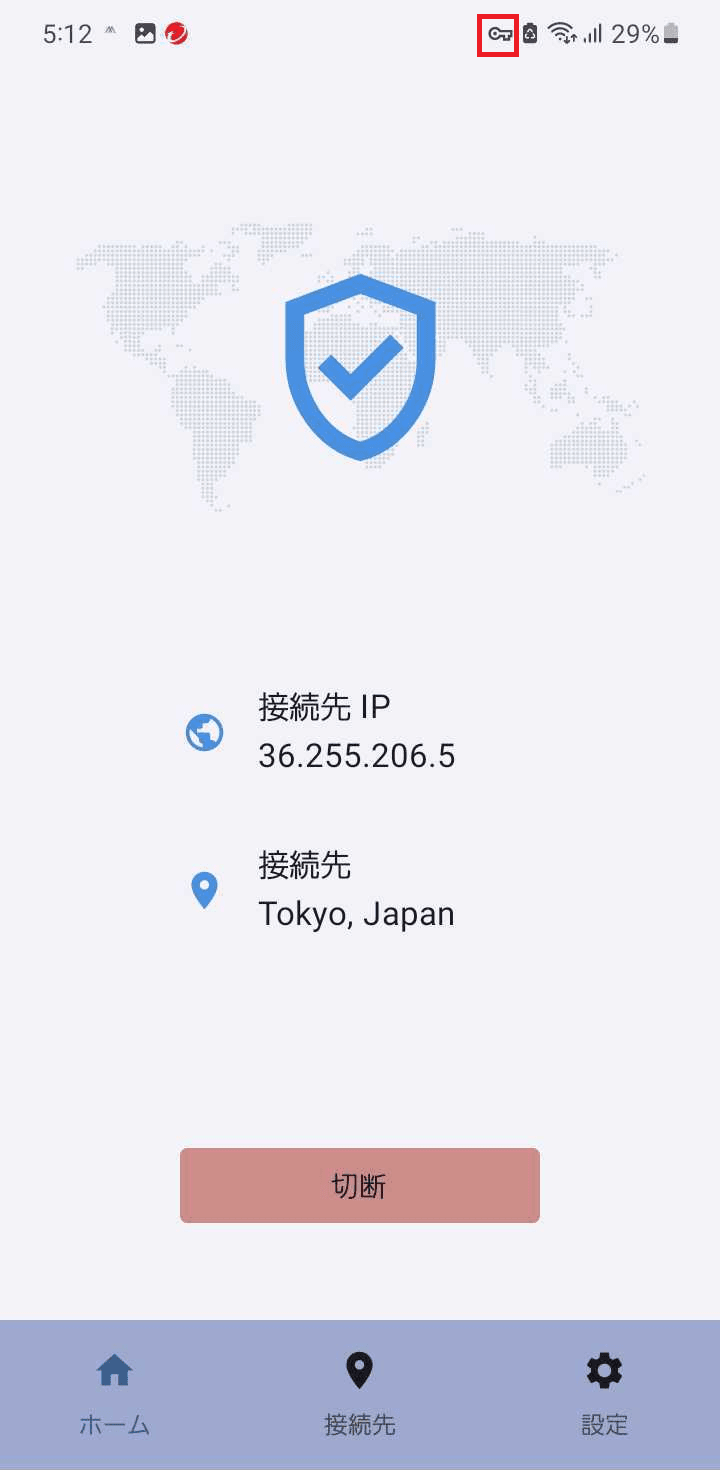Tap the 切断 button to disconnect the VPN
720x1470 pixels.
pyautogui.click(x=360, y=1185)
